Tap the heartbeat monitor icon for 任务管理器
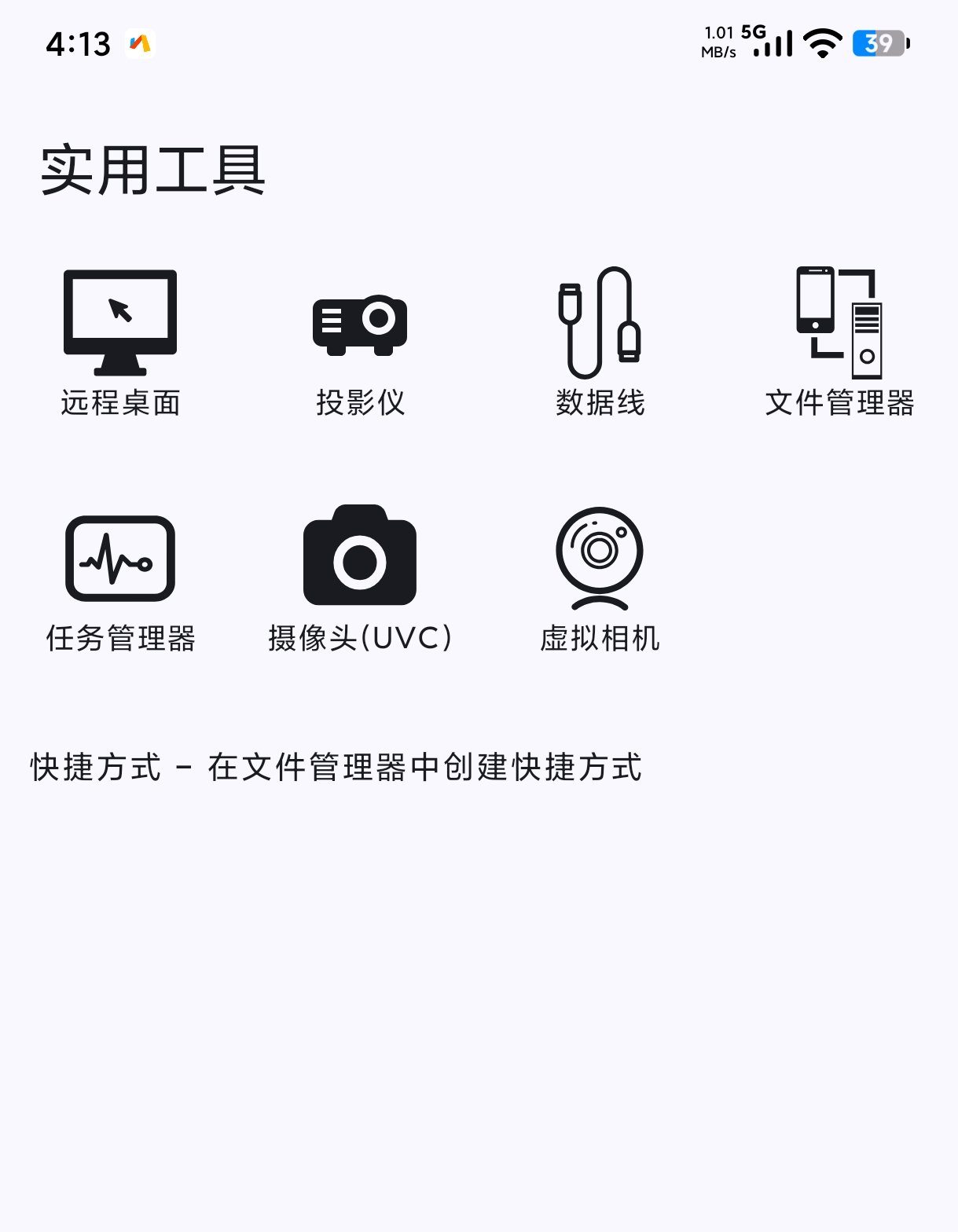 [120, 559]
